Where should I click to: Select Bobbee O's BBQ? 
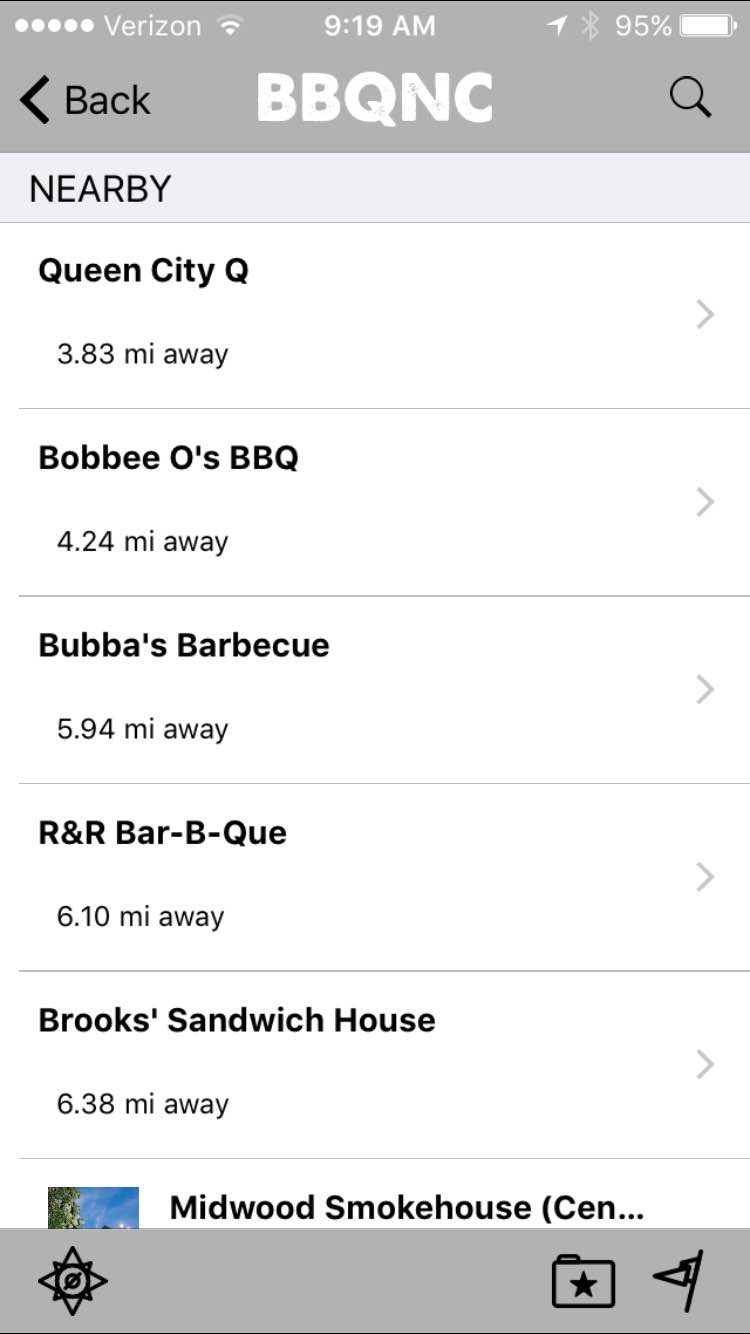375,501
